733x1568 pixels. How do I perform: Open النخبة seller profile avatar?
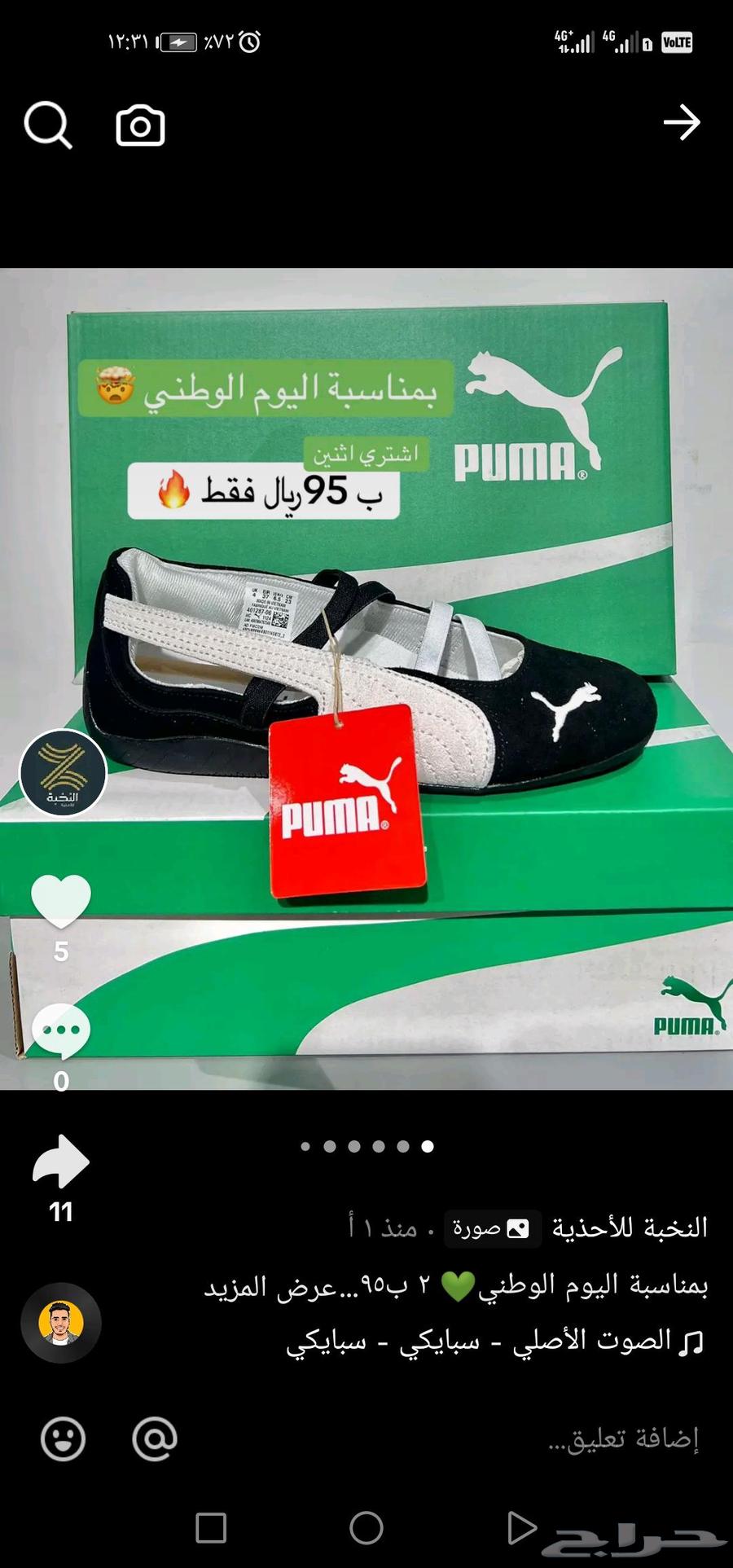pyautogui.click(x=63, y=773)
